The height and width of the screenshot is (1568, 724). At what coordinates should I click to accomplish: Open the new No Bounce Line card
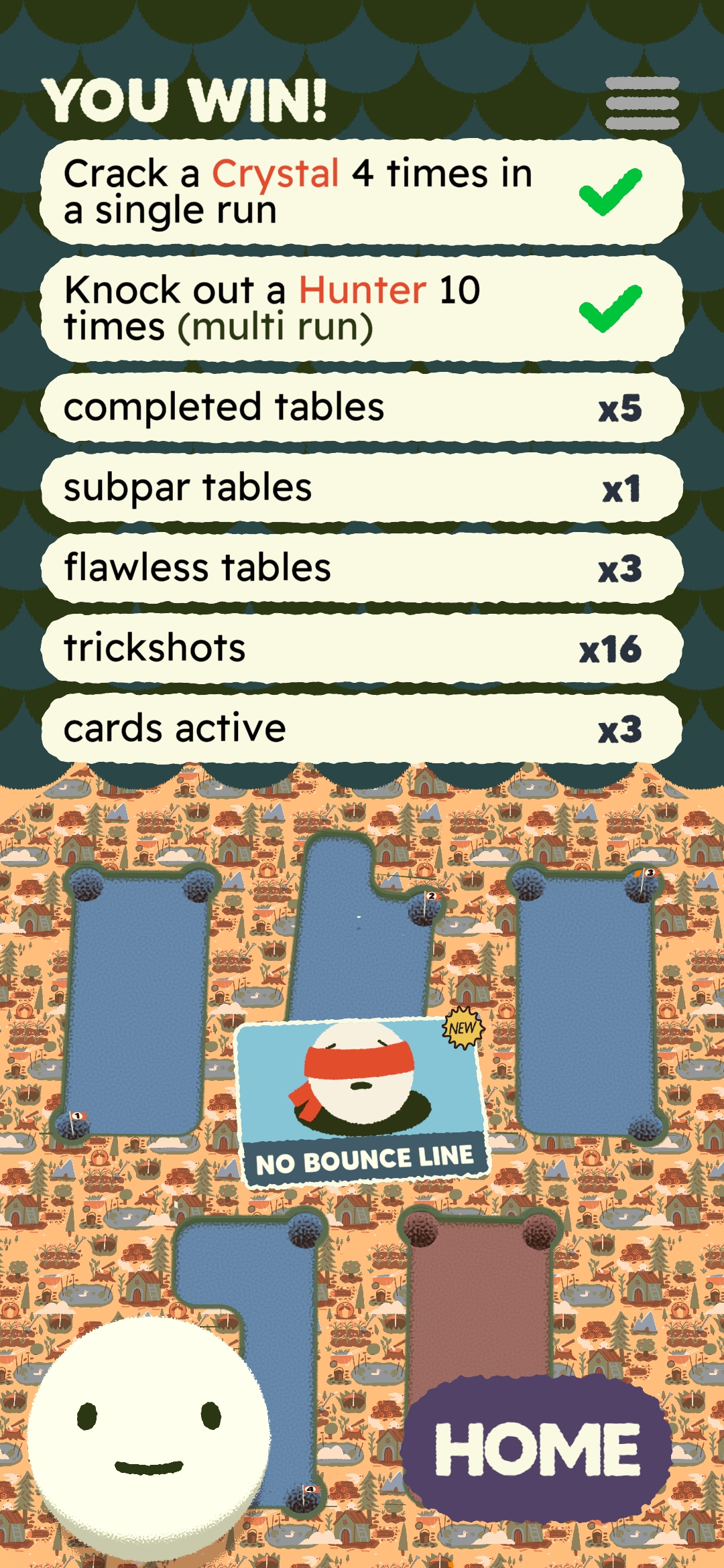[x=363, y=1100]
